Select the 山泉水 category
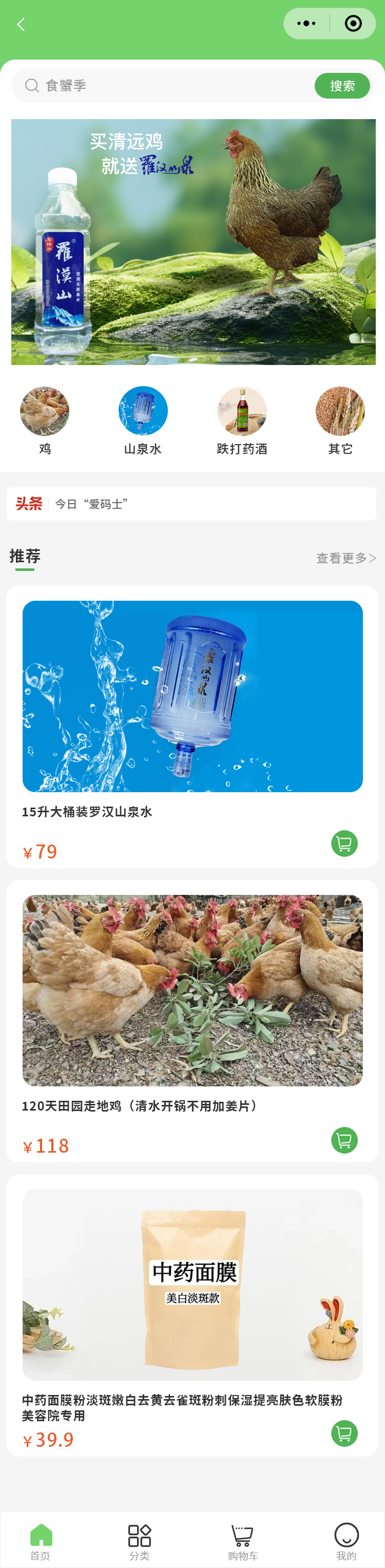Viewport: 385px width, 1568px height. click(x=143, y=420)
